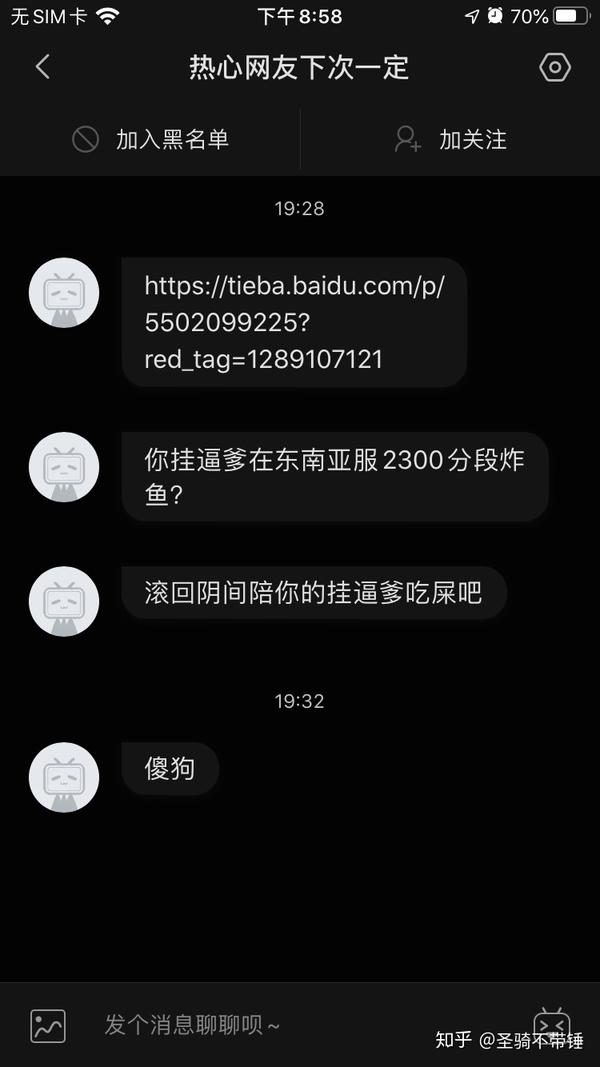Open the tieba.baidu.com link message
Screen dimensions: 600x1067
pos(294,322)
